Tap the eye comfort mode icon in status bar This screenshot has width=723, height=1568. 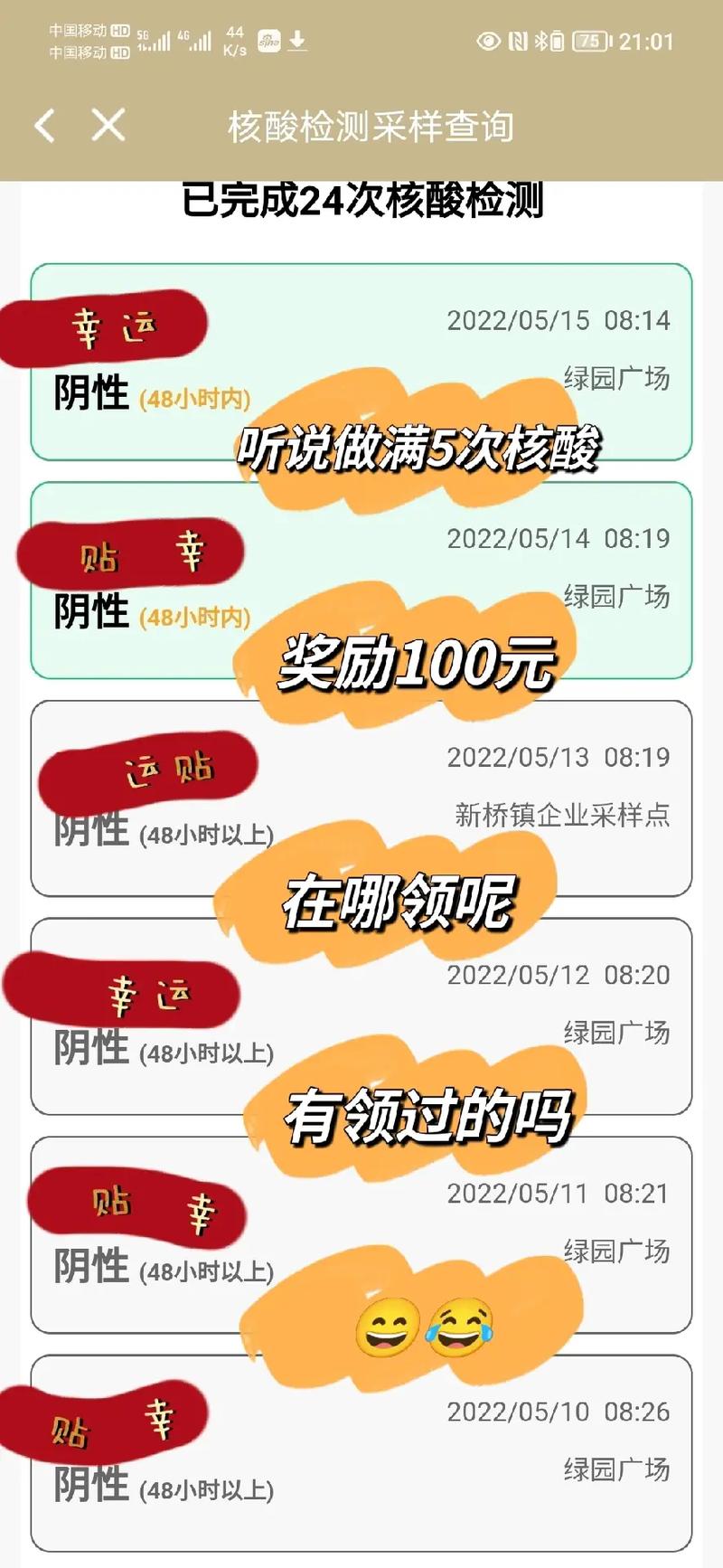coord(488,41)
